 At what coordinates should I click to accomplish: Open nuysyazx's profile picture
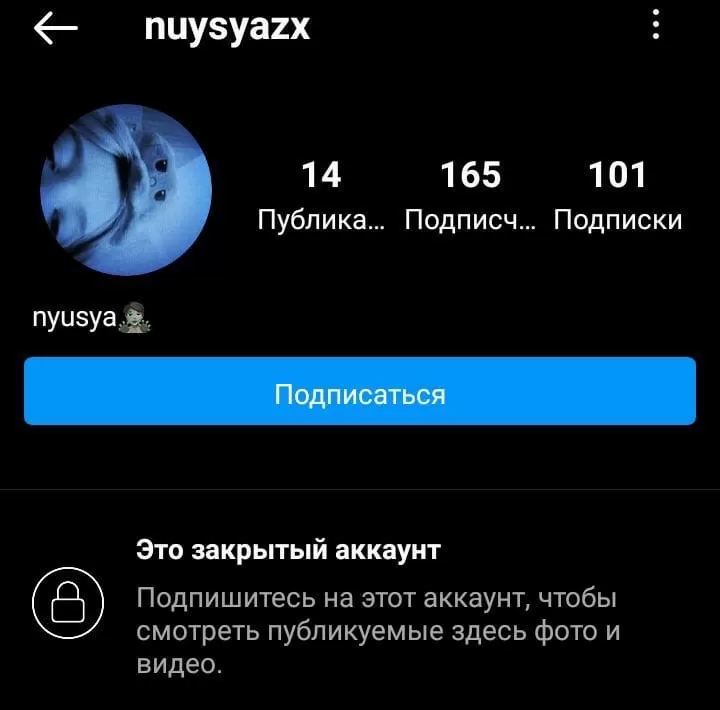point(126,190)
